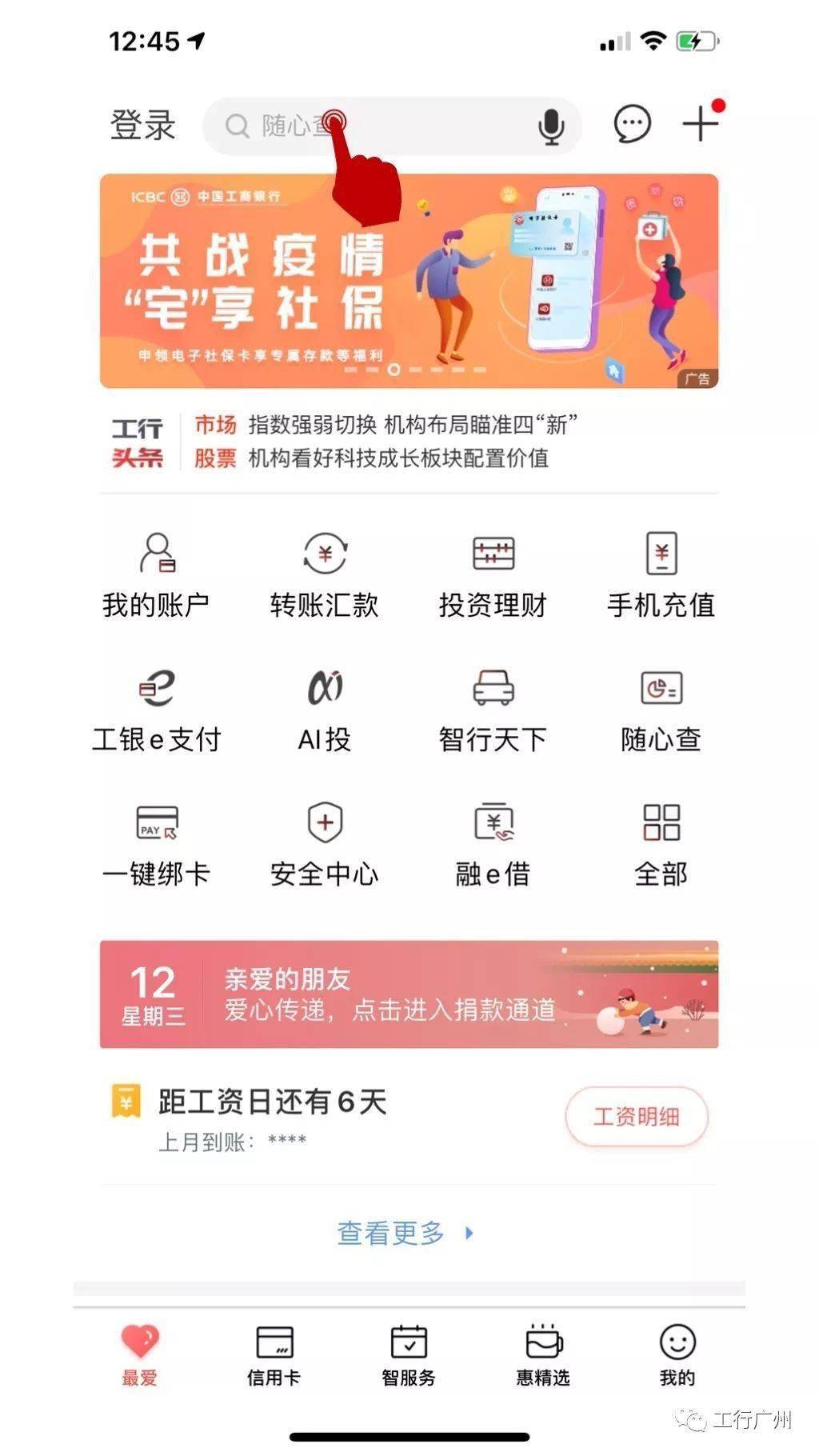Open the 共战疫情 社保 banner

pyautogui.click(x=409, y=282)
